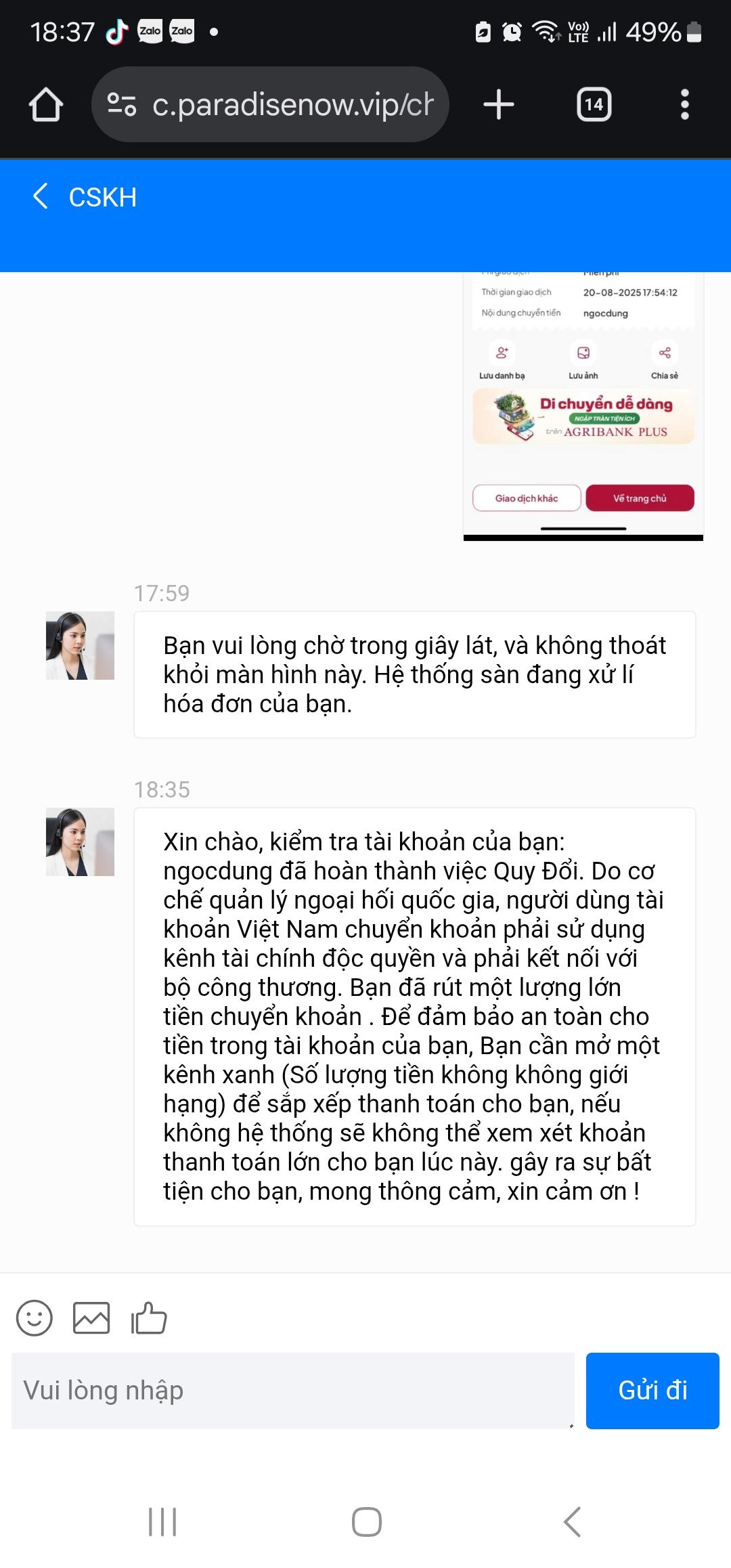The height and width of the screenshot is (1568, 731).
Task: View the 14 open tabs
Action: coord(594,105)
